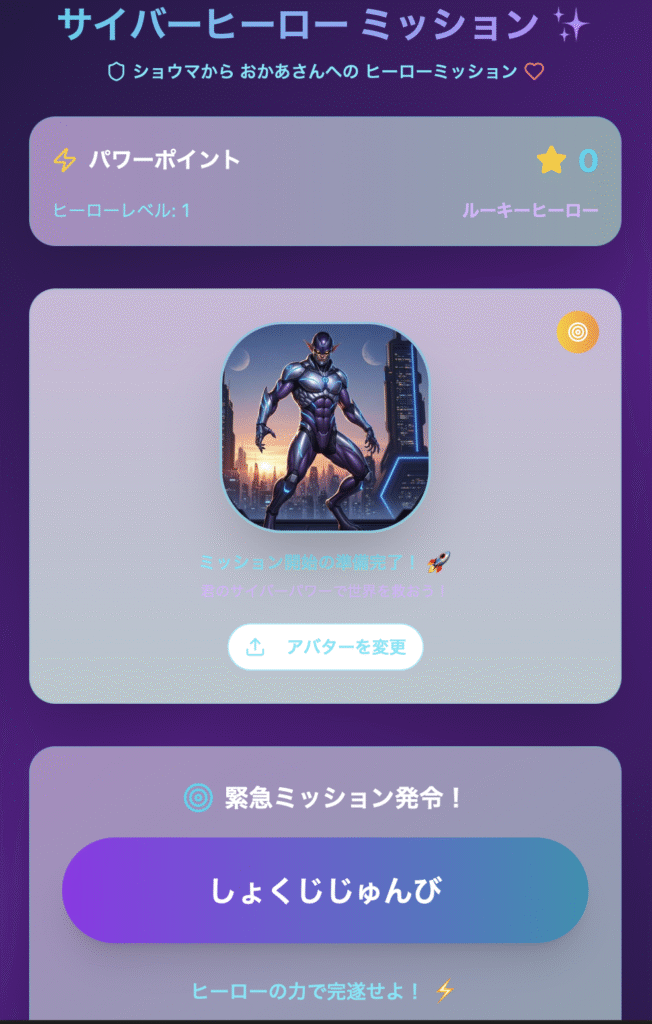Tap the アバターを変更 button
This screenshot has width=652, height=1024.
click(325, 647)
